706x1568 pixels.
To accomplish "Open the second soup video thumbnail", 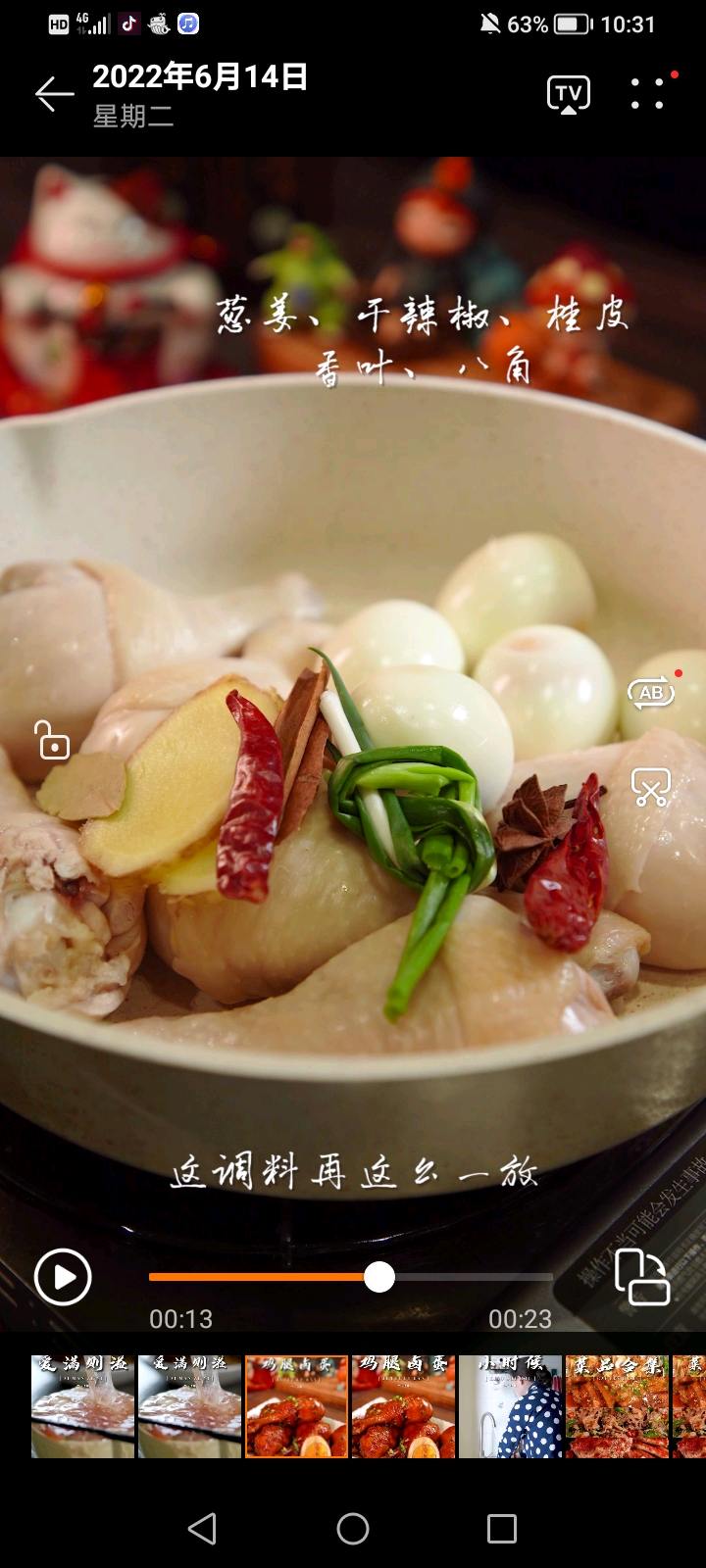I will coord(189,1406).
